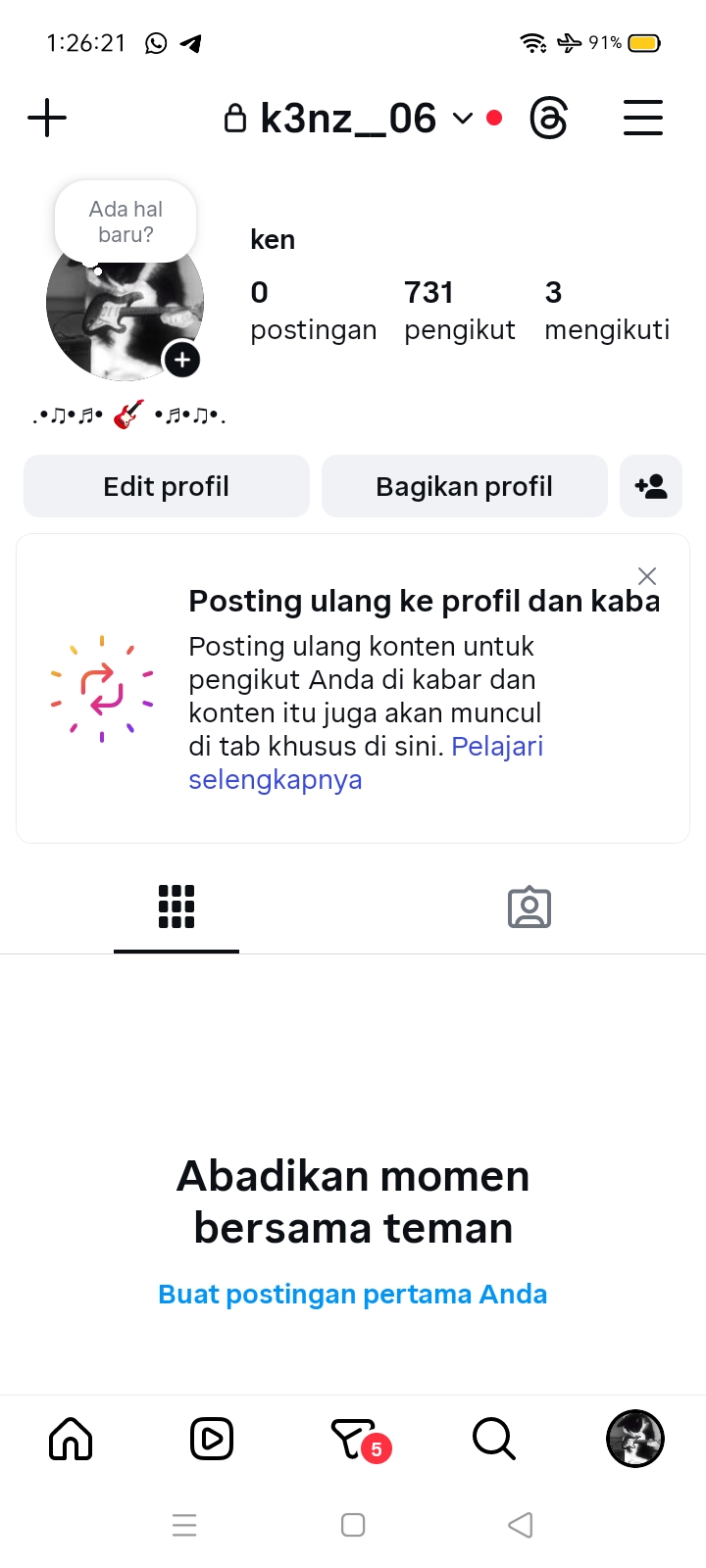
Task: Open the search tab
Action: point(493,1439)
